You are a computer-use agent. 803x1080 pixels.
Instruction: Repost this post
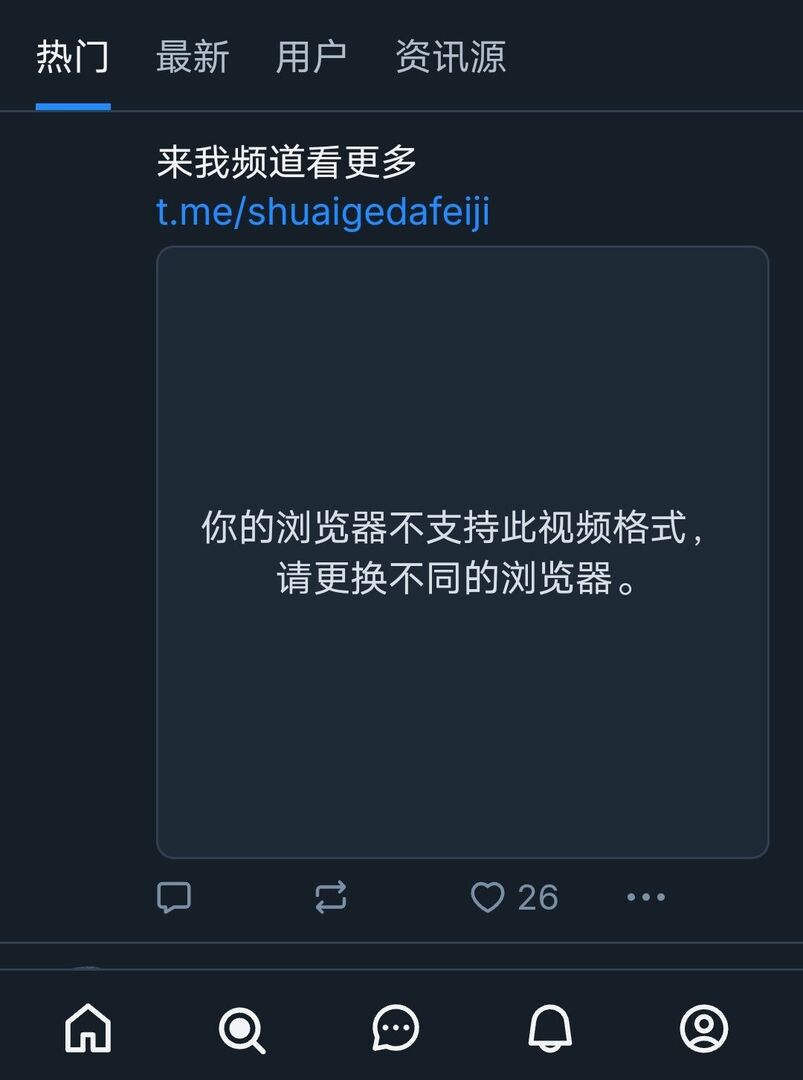[x=331, y=897]
